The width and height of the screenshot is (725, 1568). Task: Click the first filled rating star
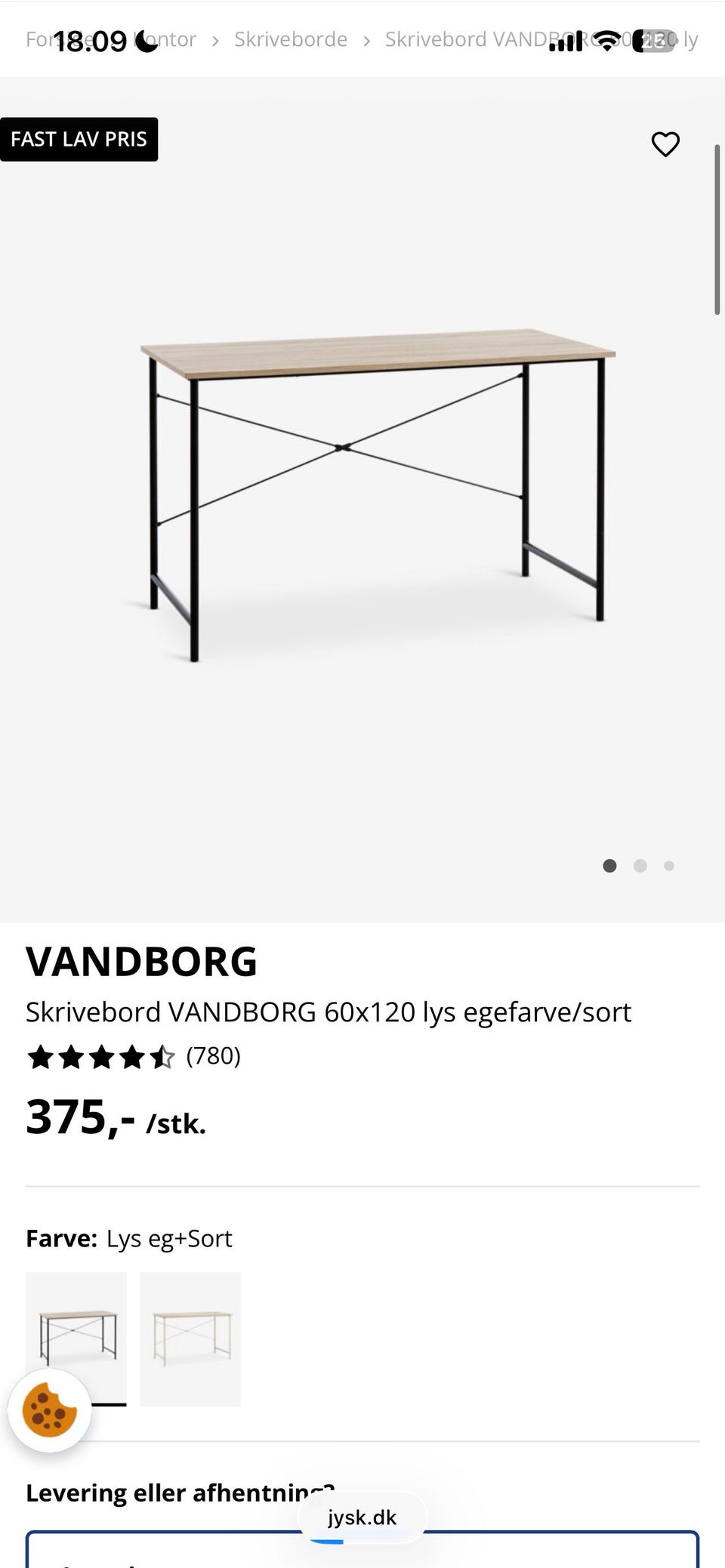[42, 1057]
